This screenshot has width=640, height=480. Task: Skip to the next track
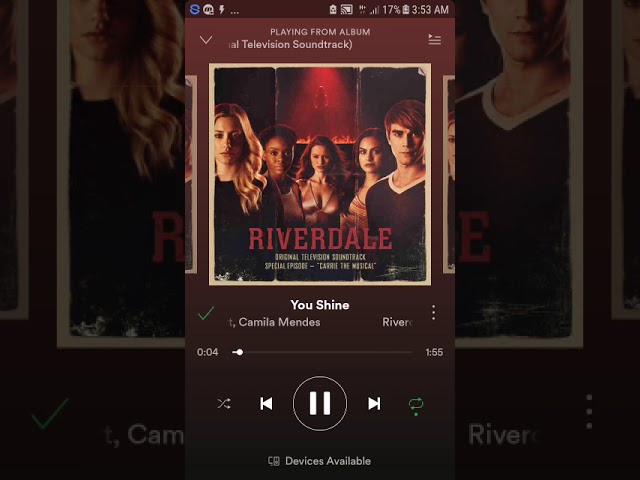coord(374,404)
